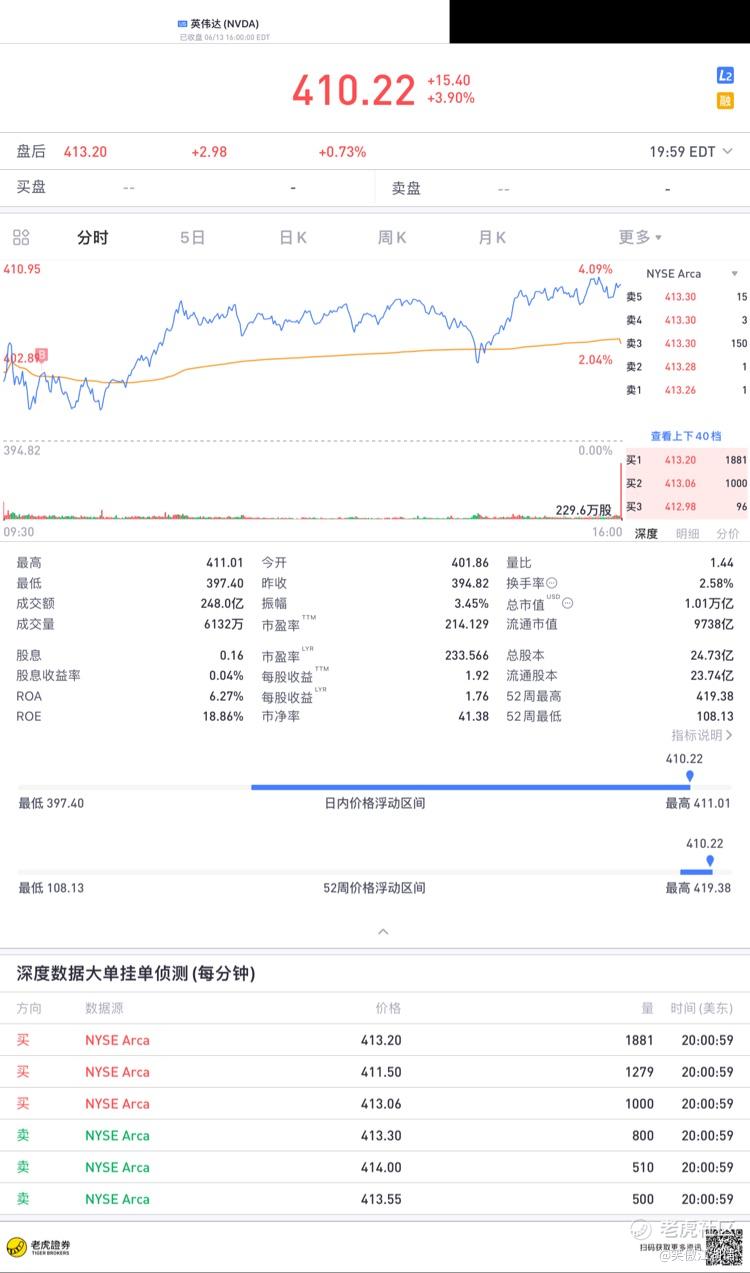The height and width of the screenshot is (1273, 750).
Task: Open the 更多 chart options dropdown
Action: click(640, 237)
